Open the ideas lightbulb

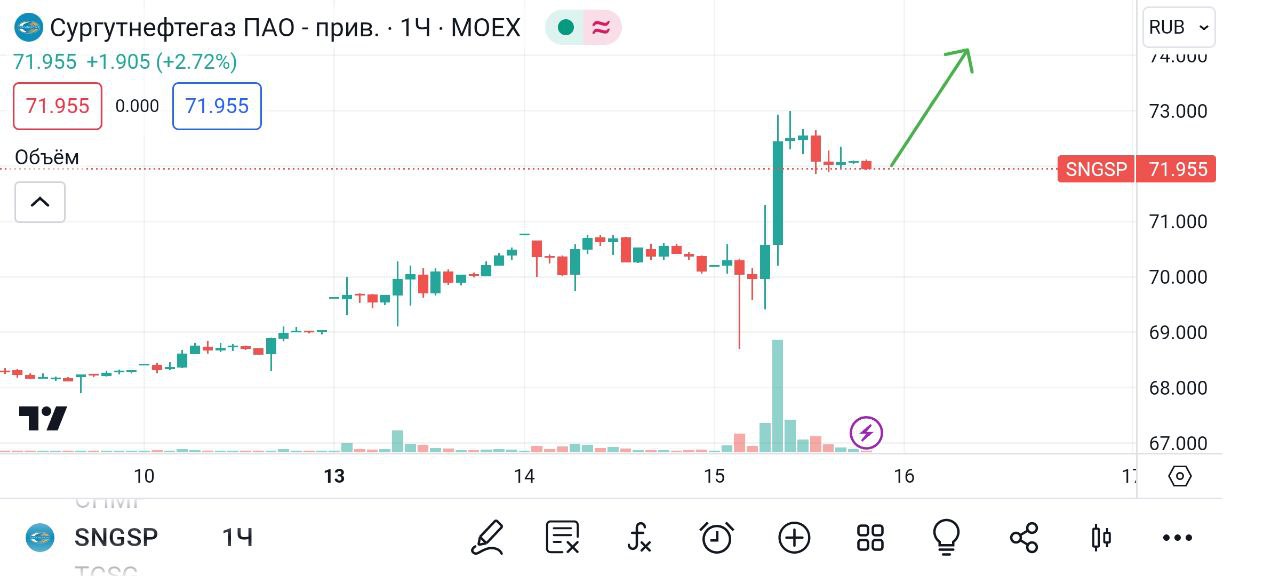click(x=946, y=538)
